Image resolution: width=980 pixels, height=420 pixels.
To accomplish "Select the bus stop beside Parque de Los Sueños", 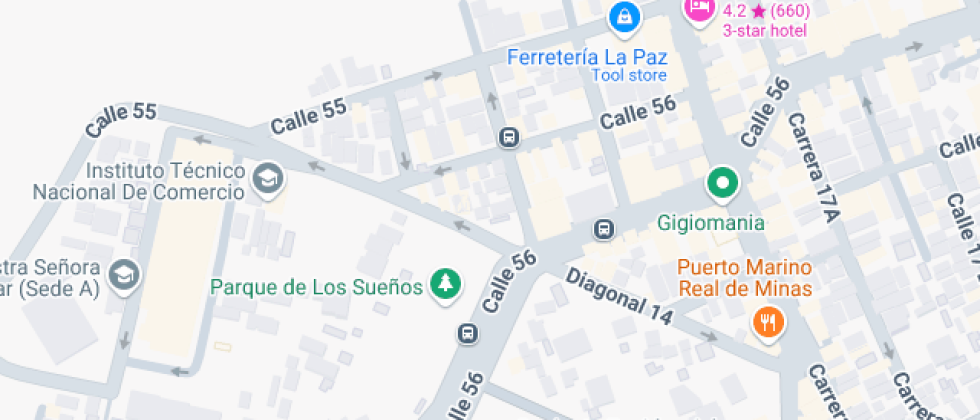I will [x=467, y=334].
